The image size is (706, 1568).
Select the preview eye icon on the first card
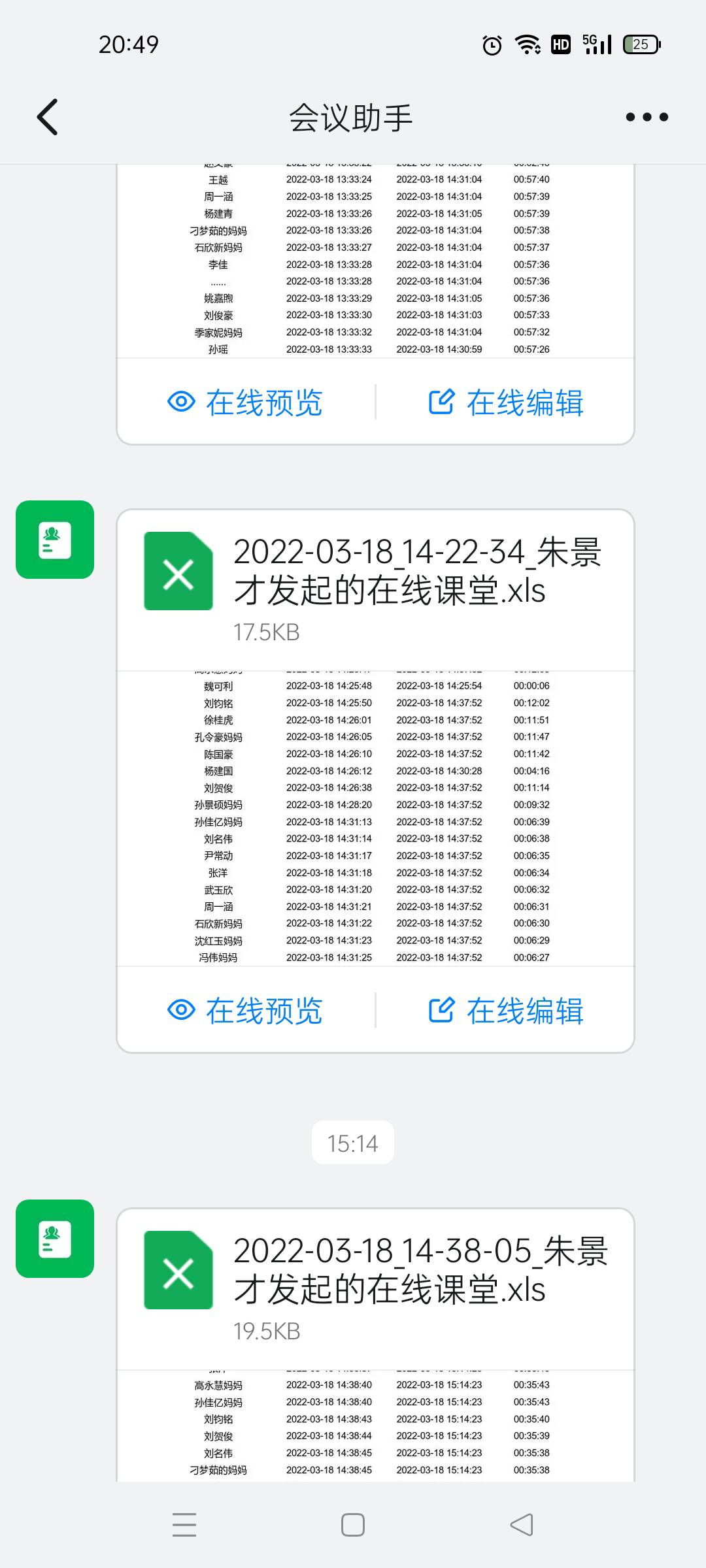(x=181, y=403)
